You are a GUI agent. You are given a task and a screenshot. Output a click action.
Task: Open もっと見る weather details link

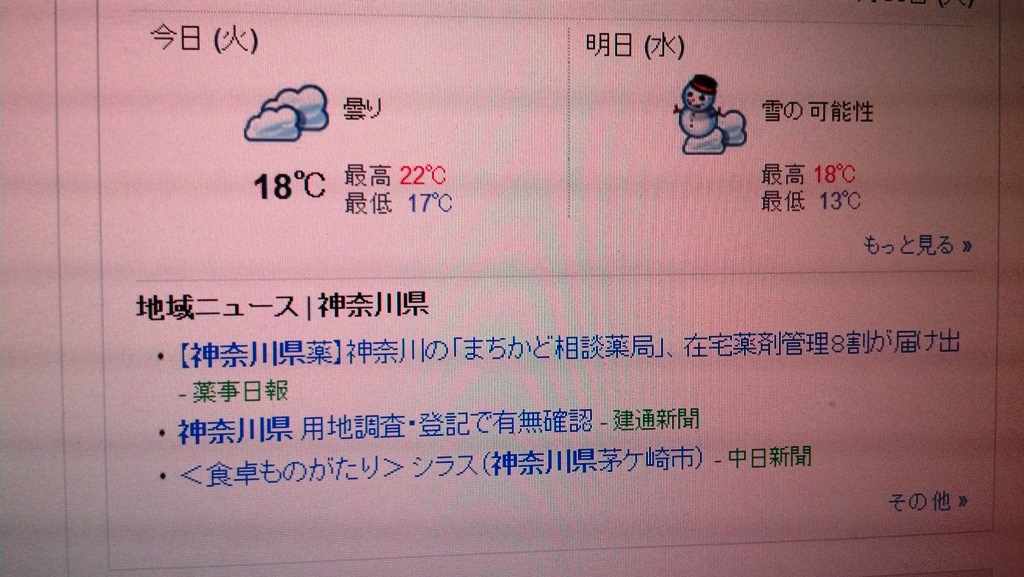[915, 245]
